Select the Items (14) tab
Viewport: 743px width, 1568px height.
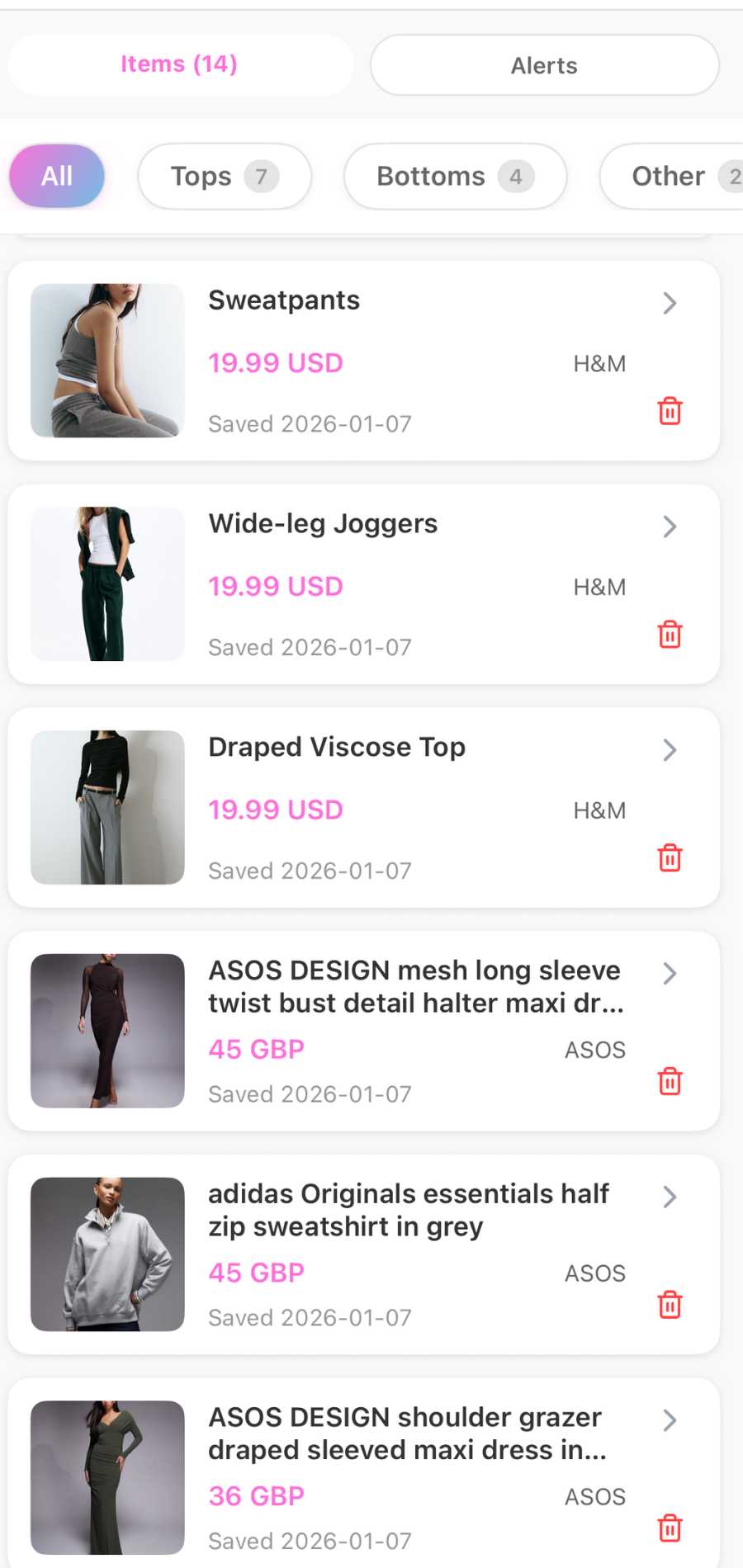(x=179, y=64)
